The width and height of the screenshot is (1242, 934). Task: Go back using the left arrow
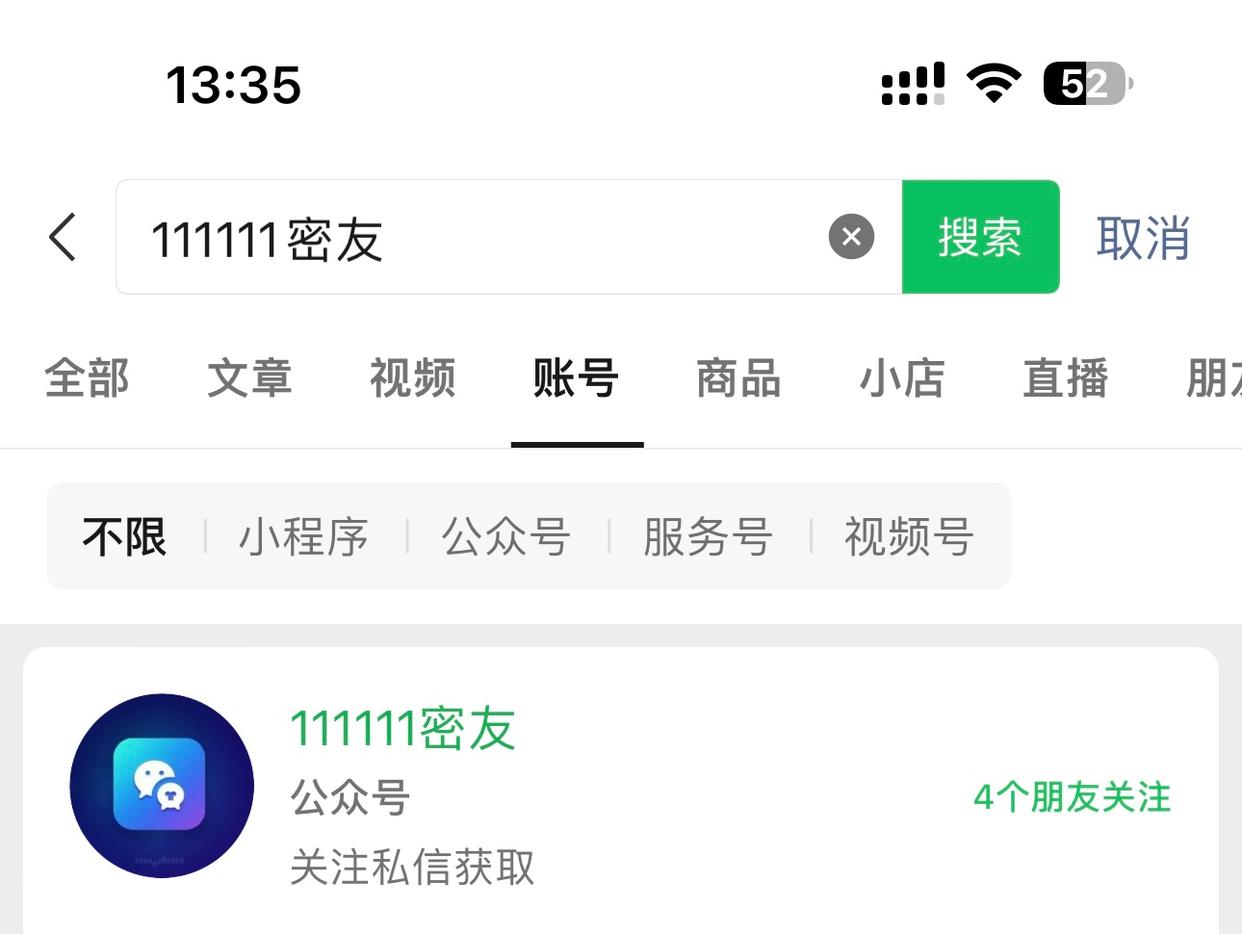click(63, 238)
